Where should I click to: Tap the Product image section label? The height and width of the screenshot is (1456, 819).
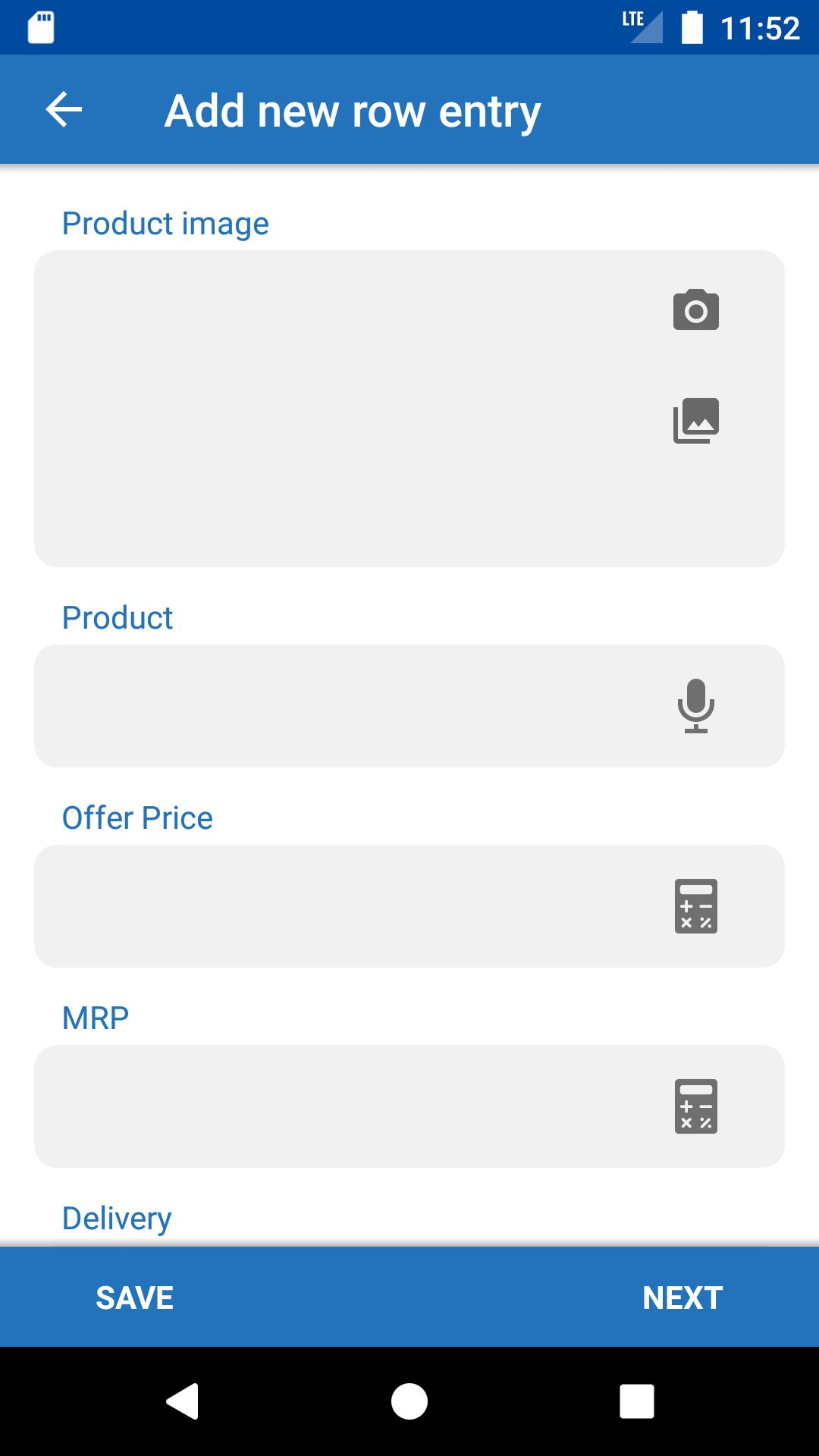tap(165, 223)
